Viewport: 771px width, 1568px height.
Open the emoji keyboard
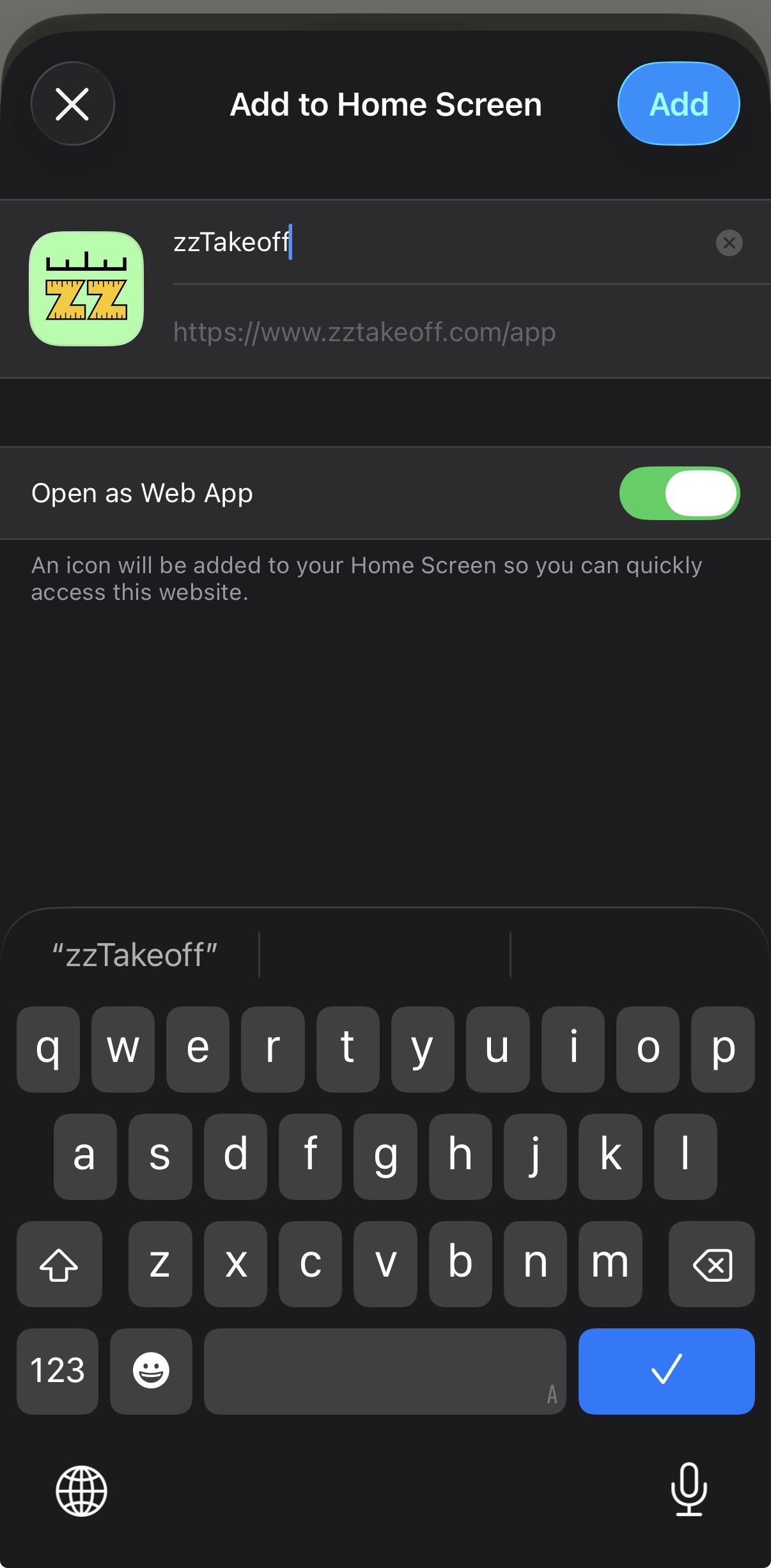(x=151, y=1371)
